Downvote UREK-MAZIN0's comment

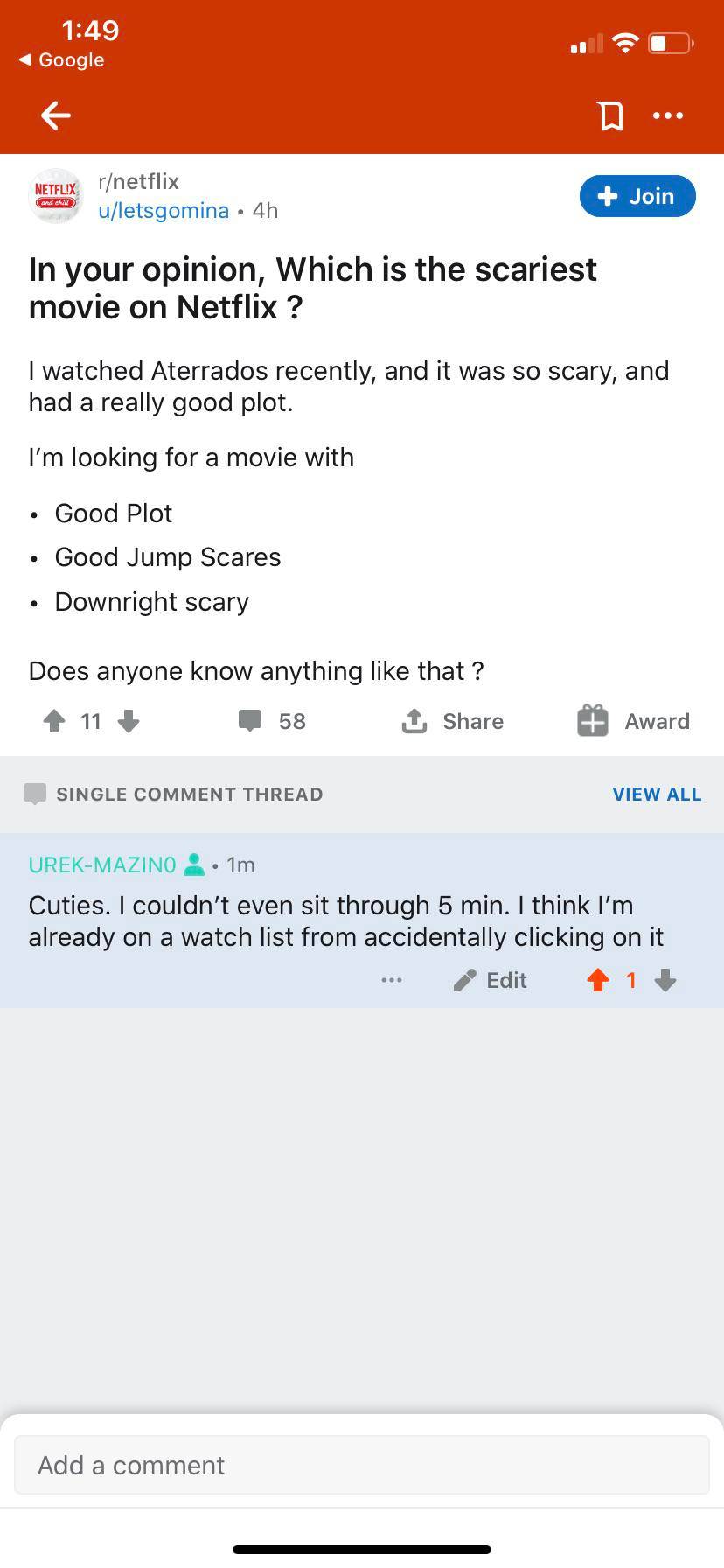[x=665, y=982]
